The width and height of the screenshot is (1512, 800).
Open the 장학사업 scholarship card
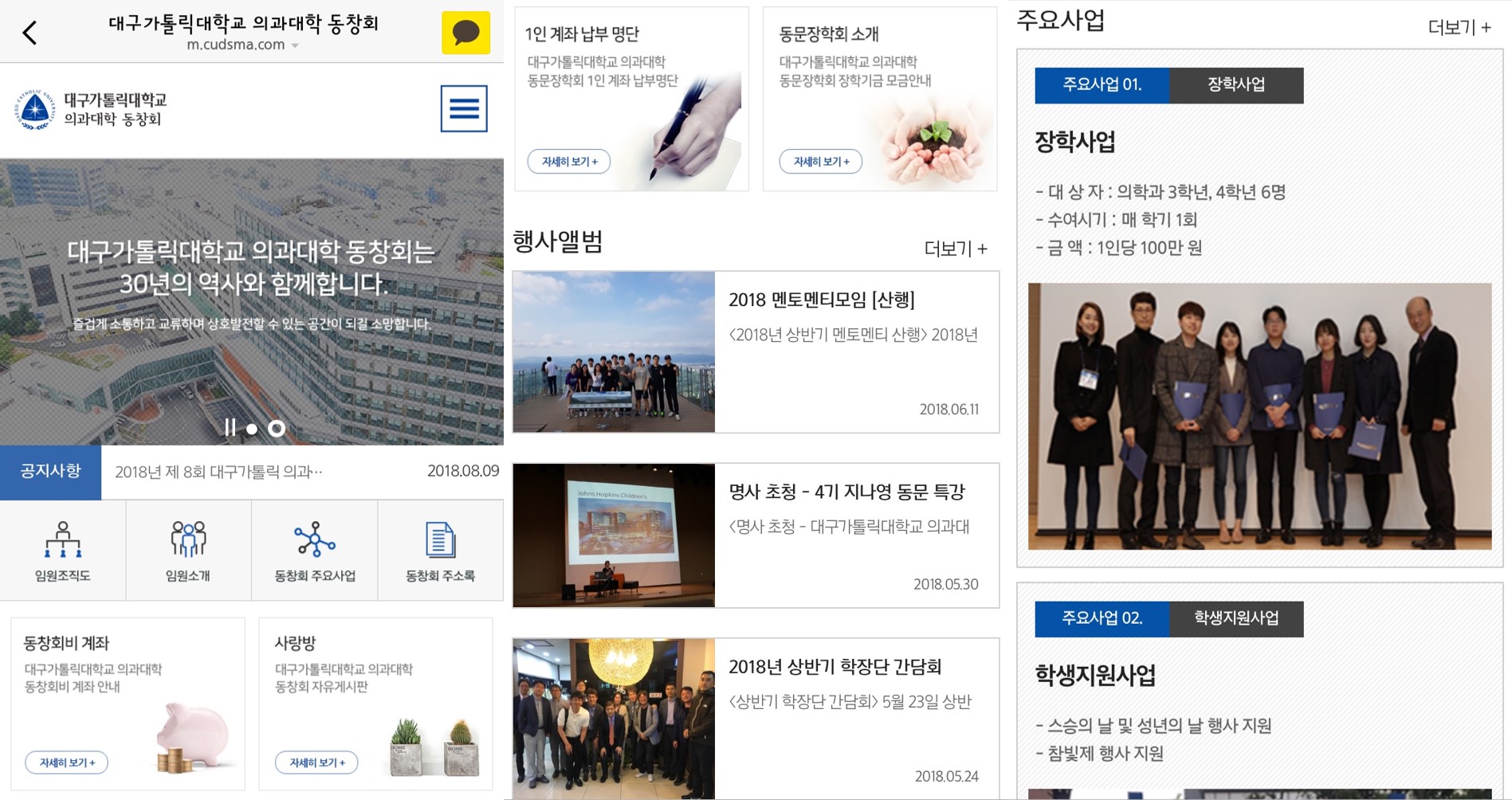pyautogui.click(x=1259, y=319)
